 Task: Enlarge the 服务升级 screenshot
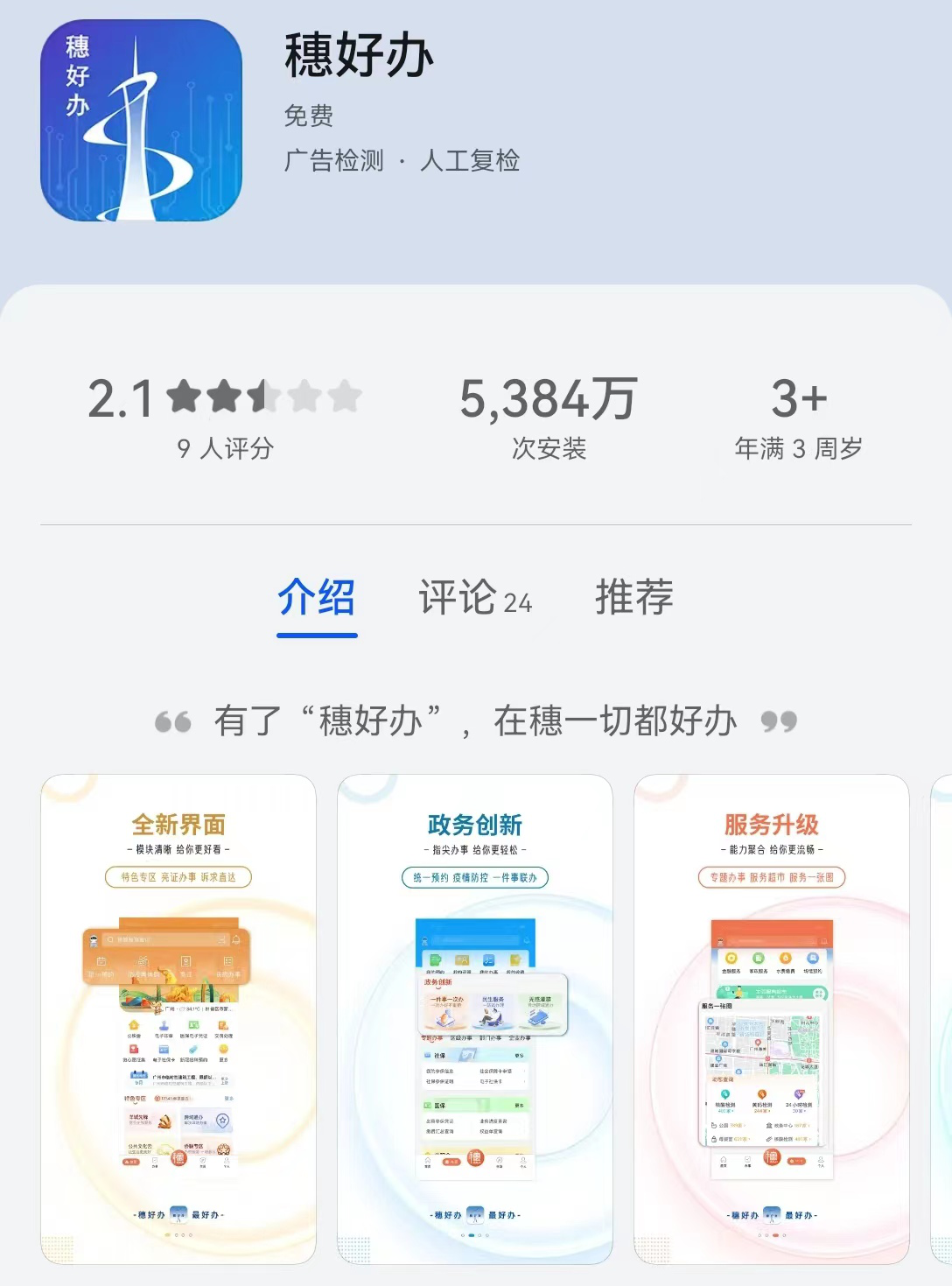(x=771, y=1019)
